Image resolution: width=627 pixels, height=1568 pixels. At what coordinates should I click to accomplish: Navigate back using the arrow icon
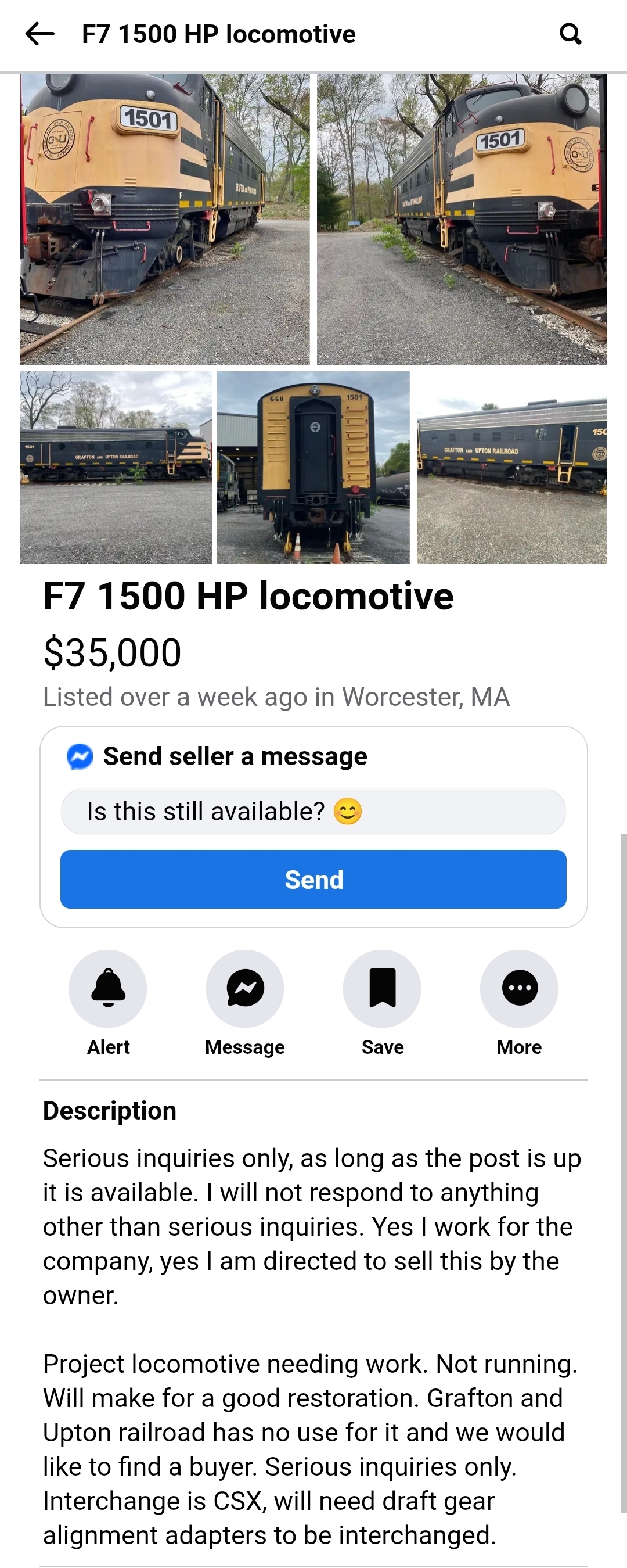[39, 35]
